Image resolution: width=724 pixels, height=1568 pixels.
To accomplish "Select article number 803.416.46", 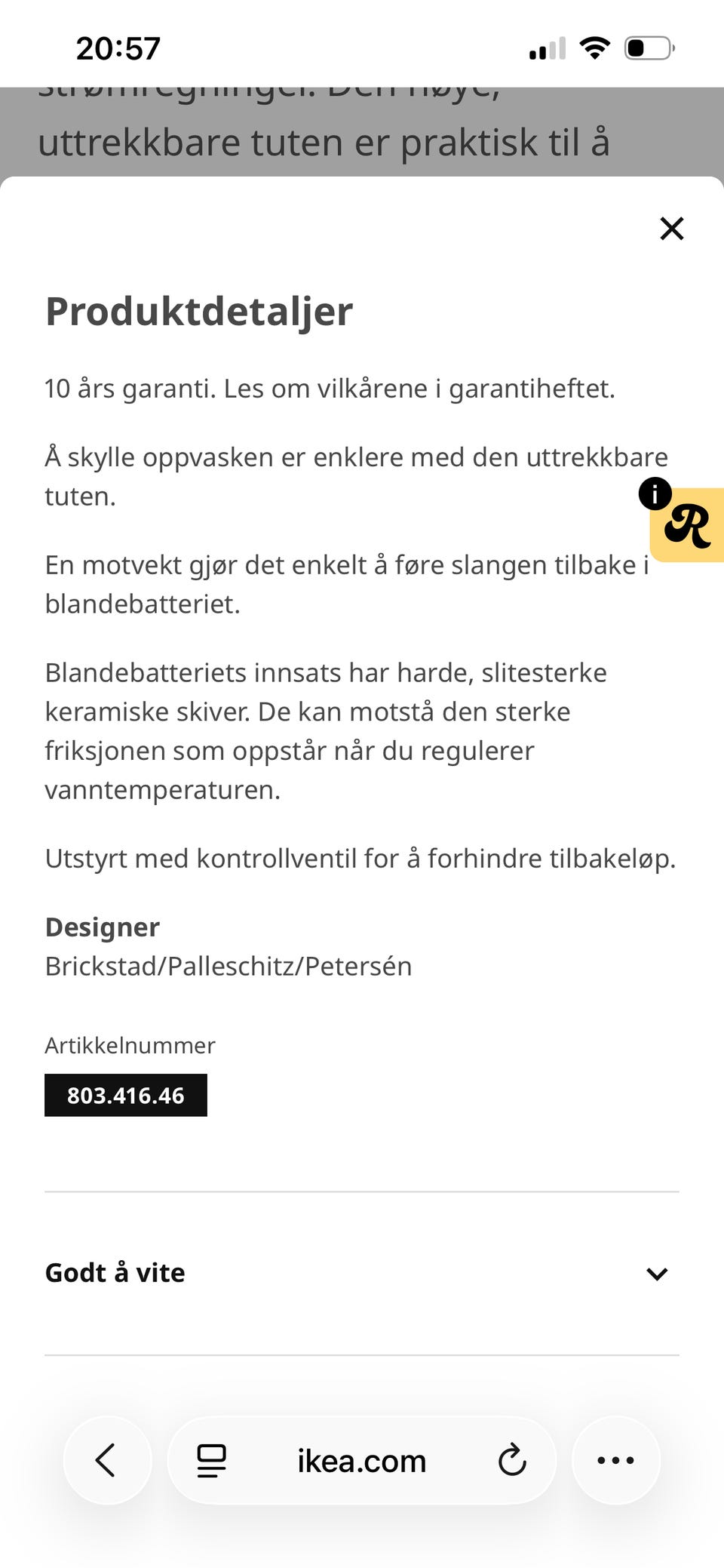I will click(x=125, y=1095).
